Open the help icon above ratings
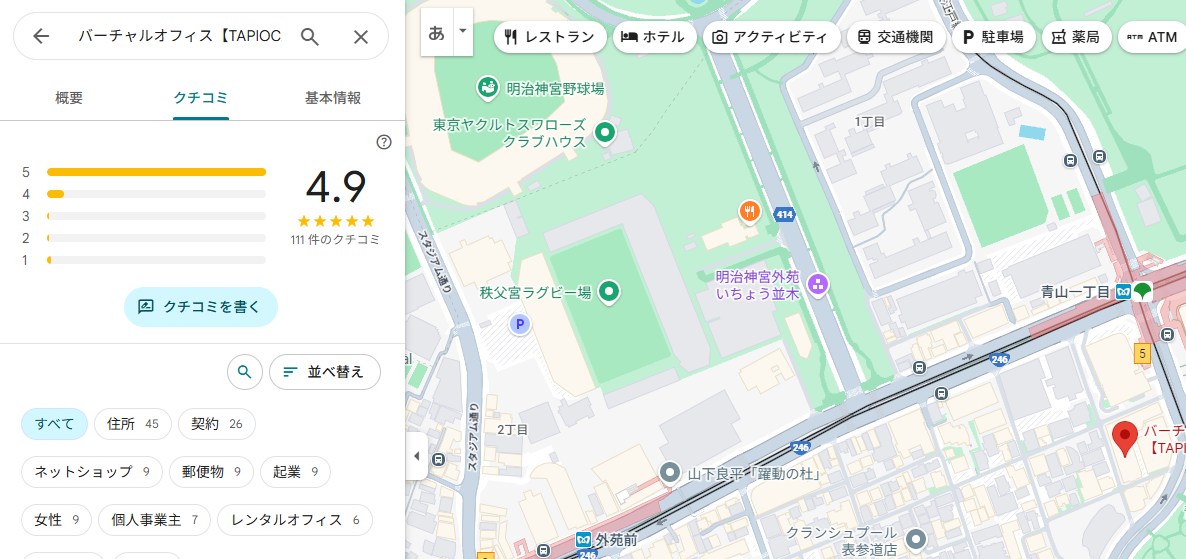The image size is (1186, 559). click(x=384, y=142)
